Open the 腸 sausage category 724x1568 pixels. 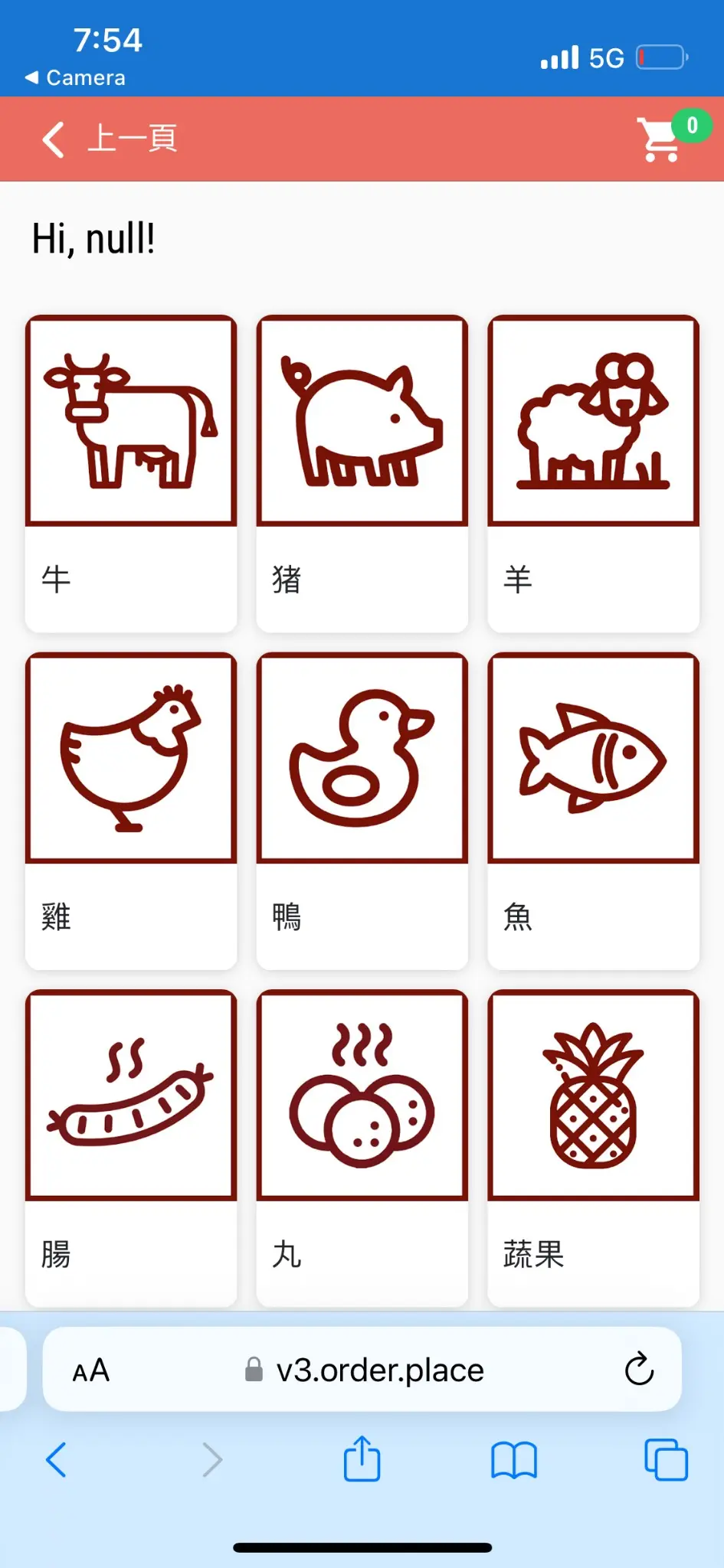click(x=131, y=1148)
